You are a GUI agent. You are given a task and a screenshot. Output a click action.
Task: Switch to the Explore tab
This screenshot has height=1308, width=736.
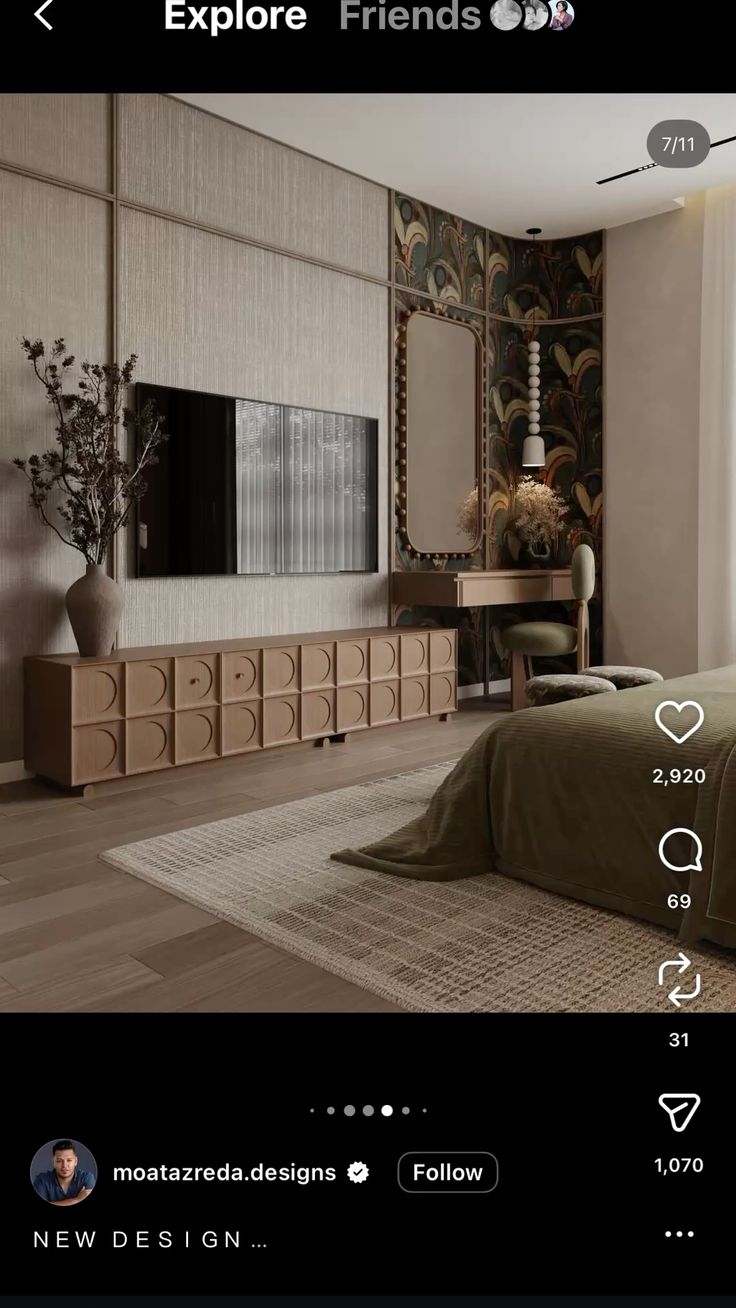pyautogui.click(x=235, y=16)
